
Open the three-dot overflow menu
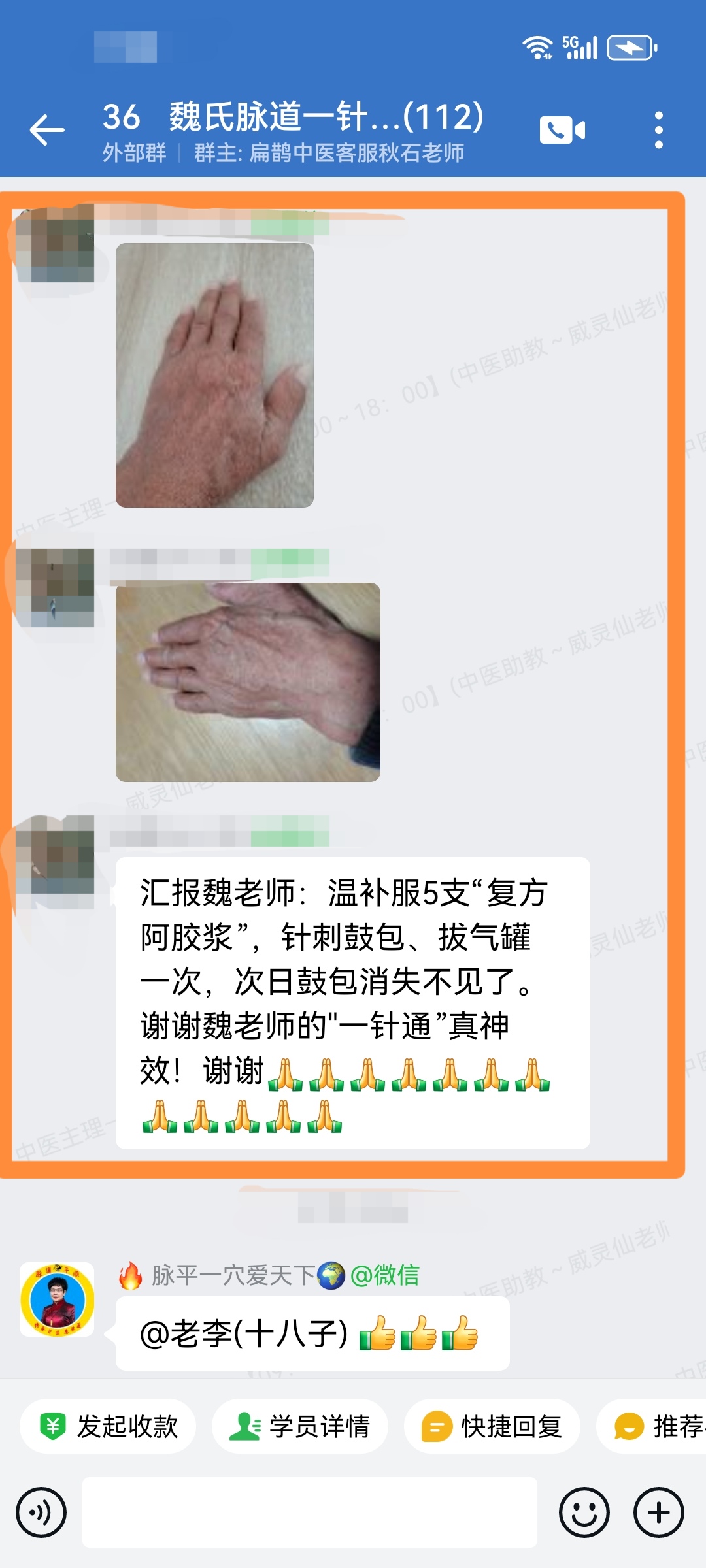coord(658,130)
